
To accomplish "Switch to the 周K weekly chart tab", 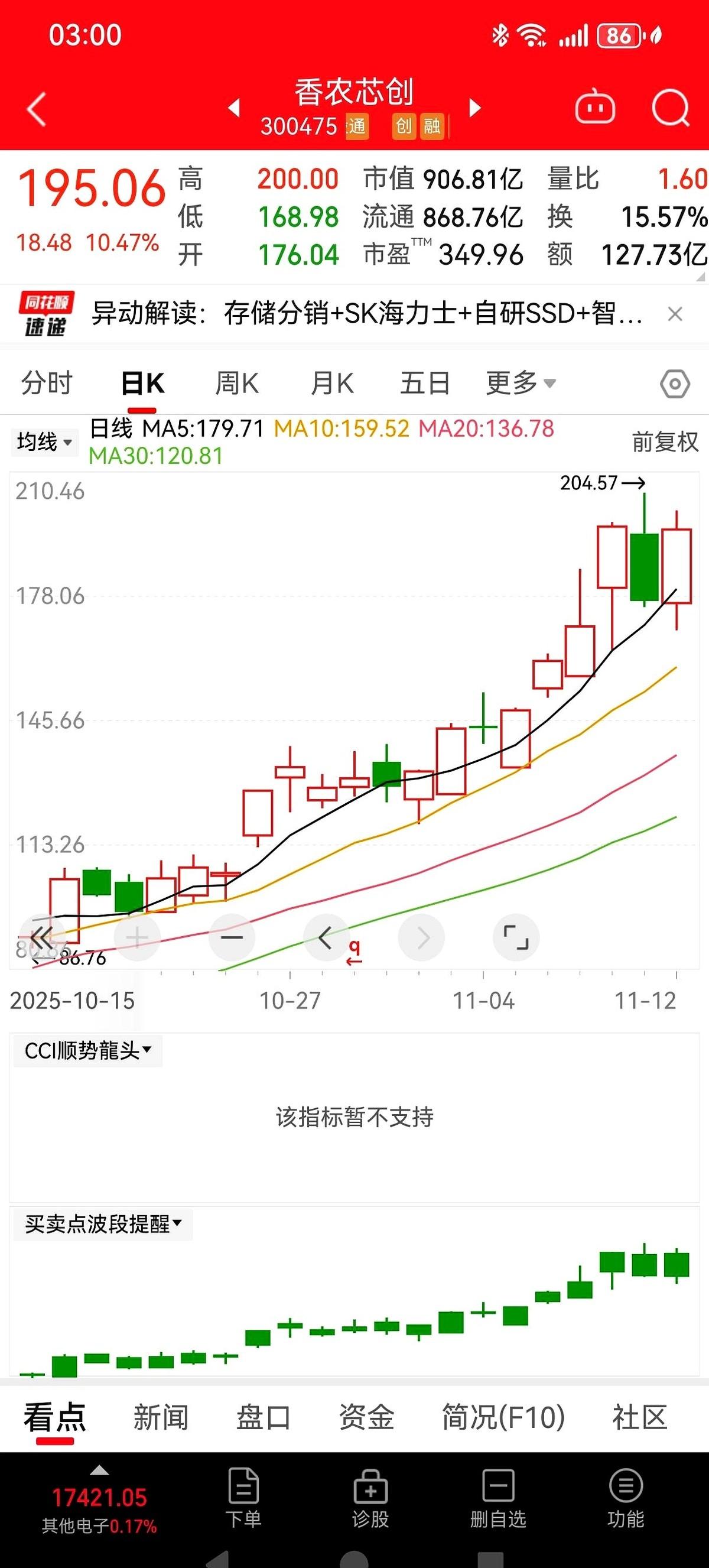I will pos(237,382).
